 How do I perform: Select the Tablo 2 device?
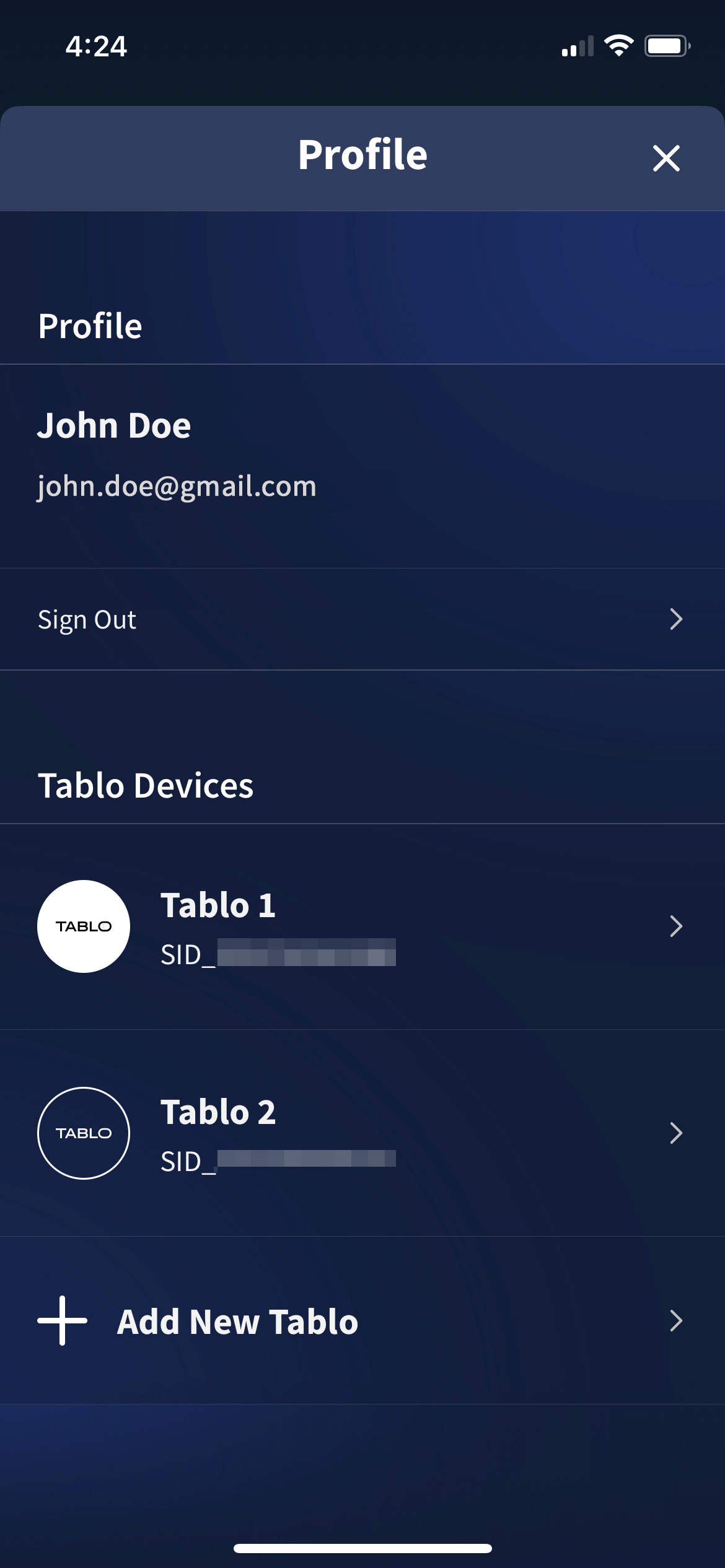point(362,1133)
